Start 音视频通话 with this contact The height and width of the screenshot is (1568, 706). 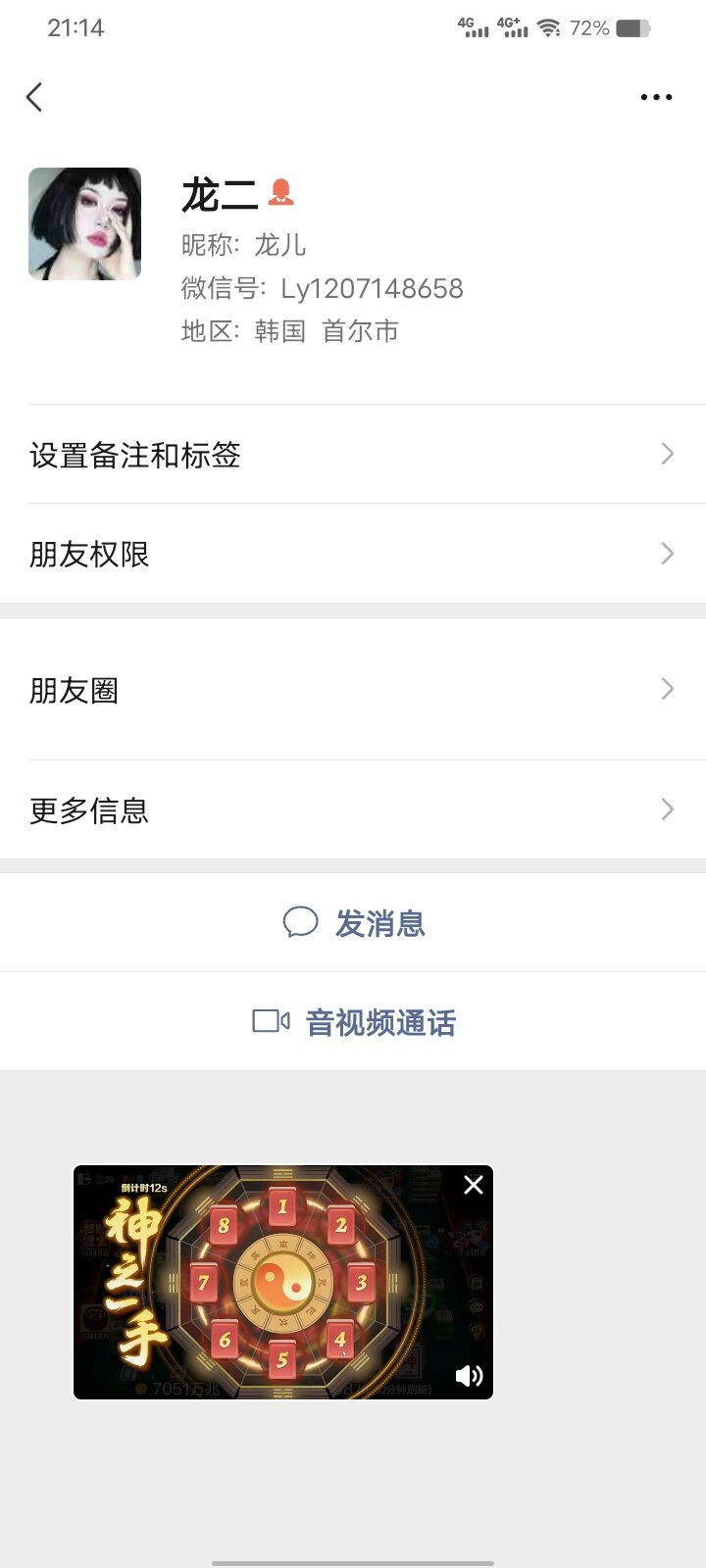pos(354,1022)
